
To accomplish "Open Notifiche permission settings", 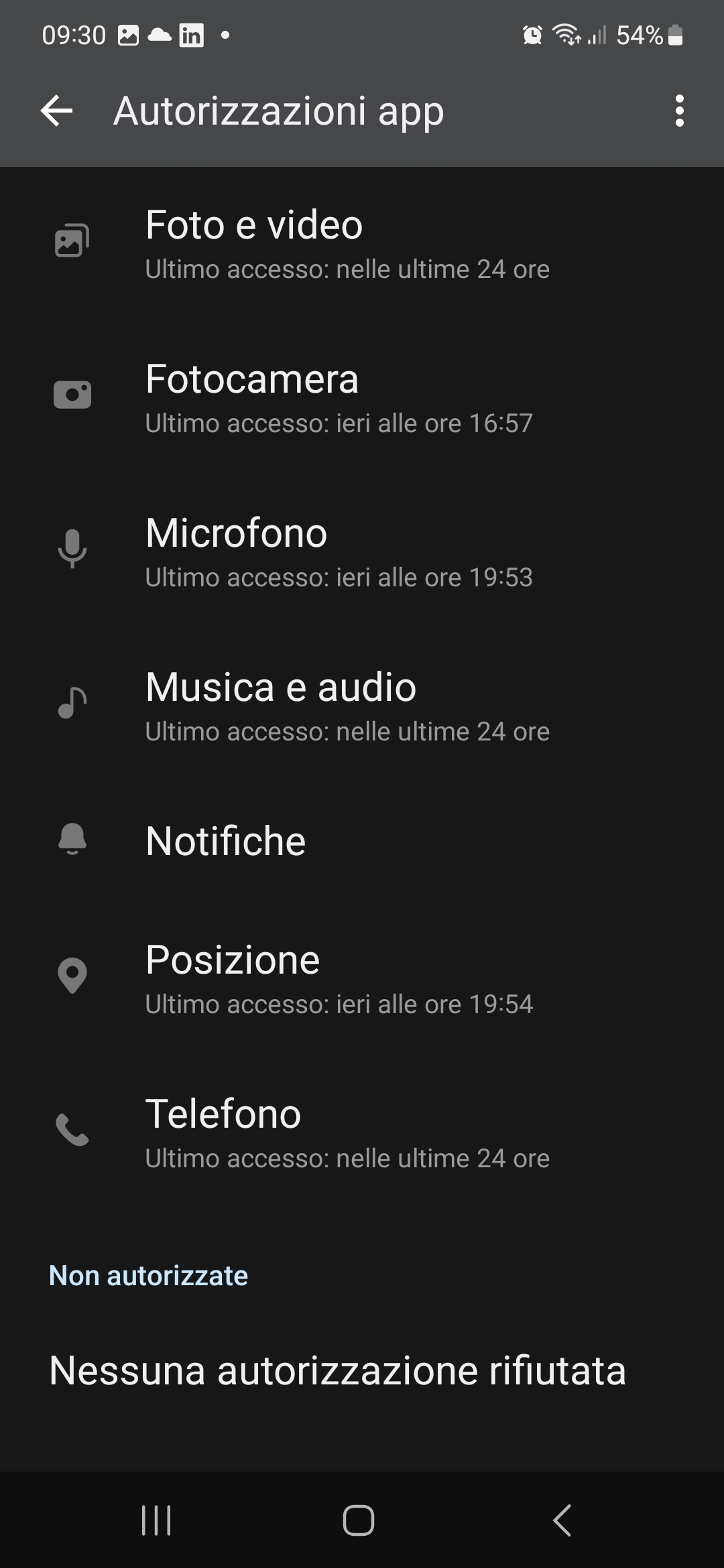I will [362, 841].
